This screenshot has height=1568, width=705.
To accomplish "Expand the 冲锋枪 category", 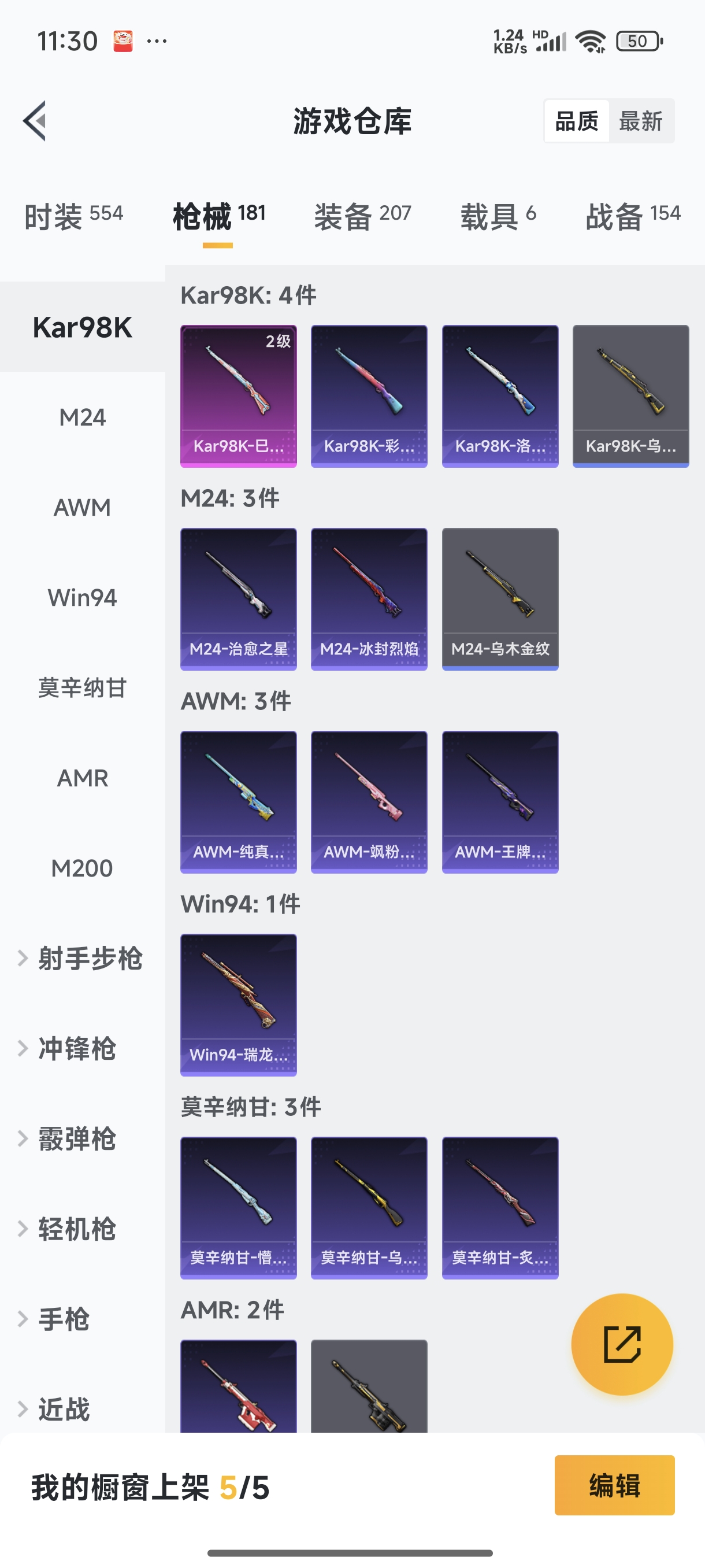I will (83, 1048).
